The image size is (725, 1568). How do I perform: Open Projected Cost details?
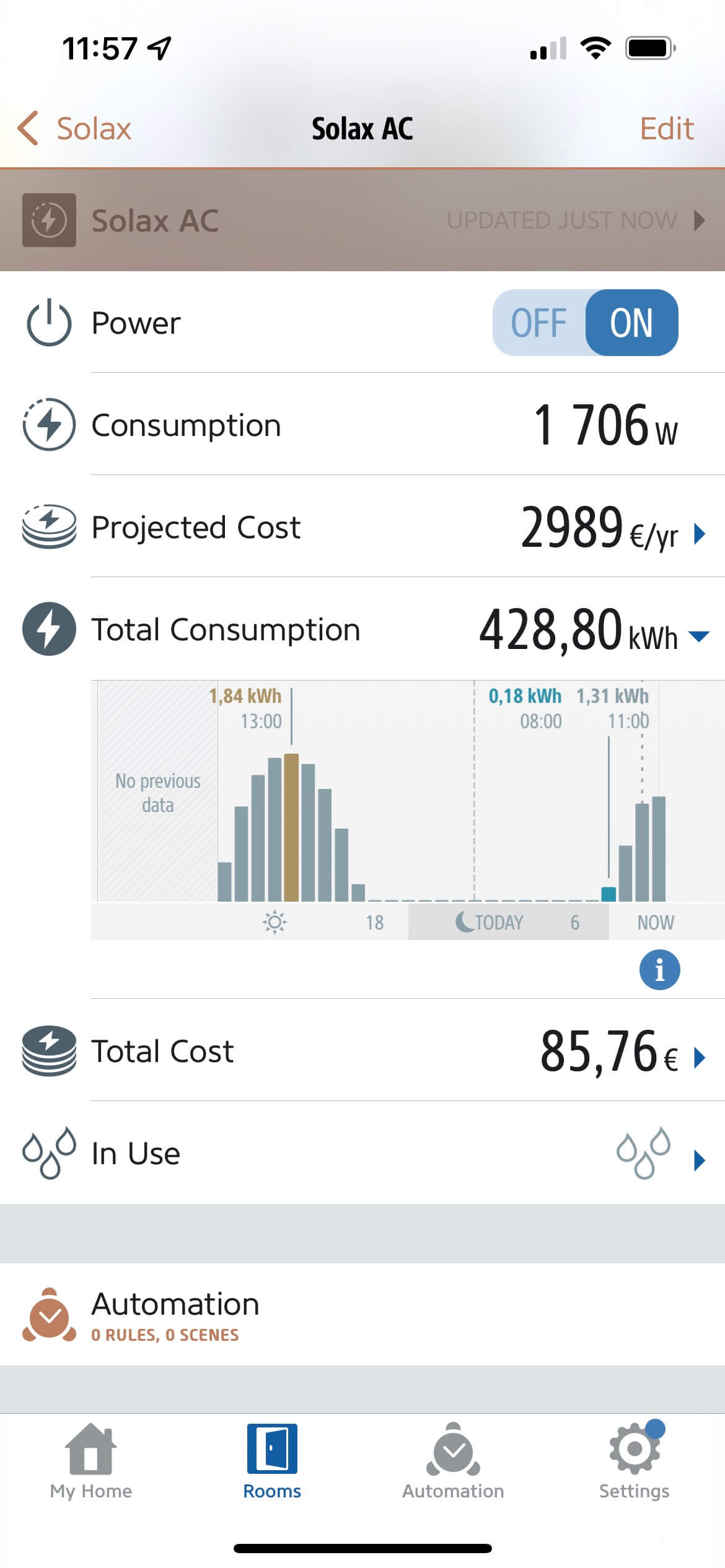[x=699, y=533]
